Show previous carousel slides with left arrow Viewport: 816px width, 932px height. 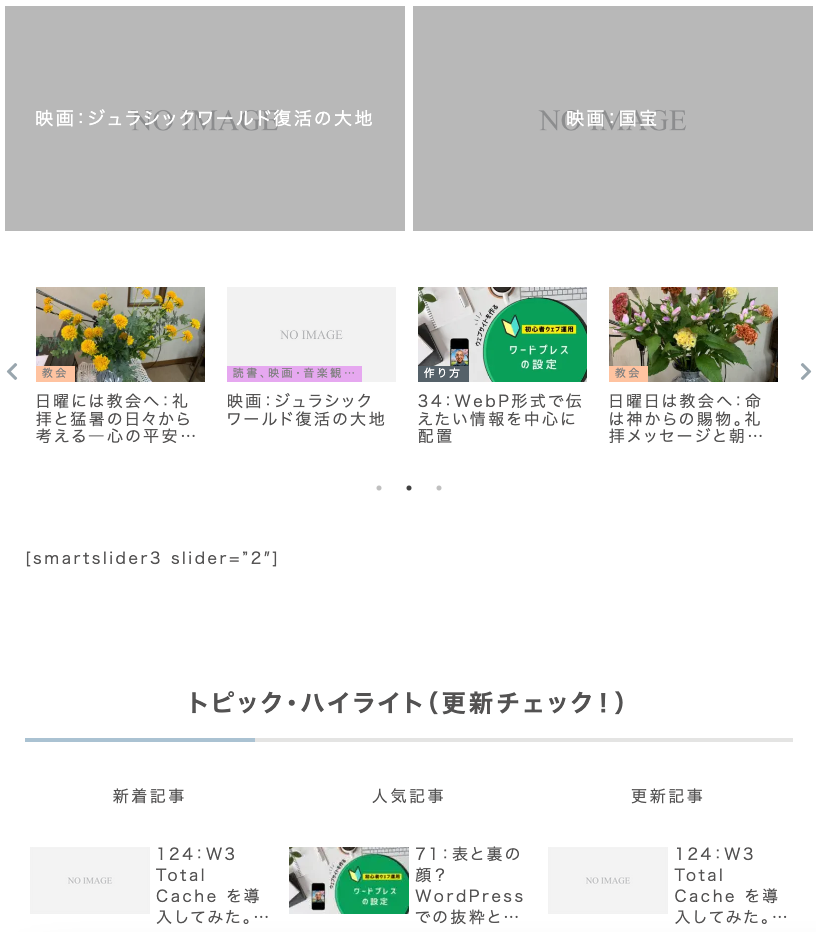pos(12,372)
